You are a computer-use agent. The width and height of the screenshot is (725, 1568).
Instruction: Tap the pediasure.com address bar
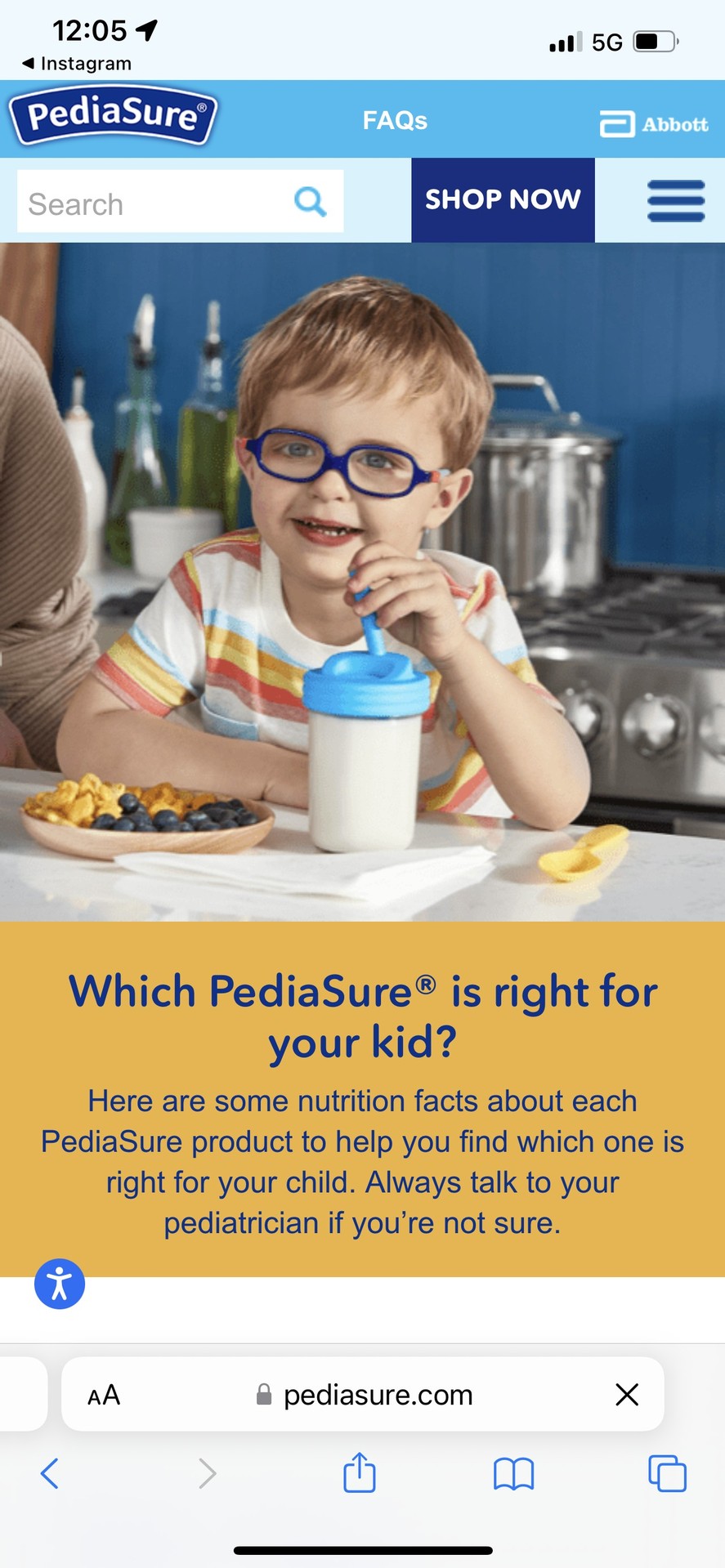point(364,1394)
